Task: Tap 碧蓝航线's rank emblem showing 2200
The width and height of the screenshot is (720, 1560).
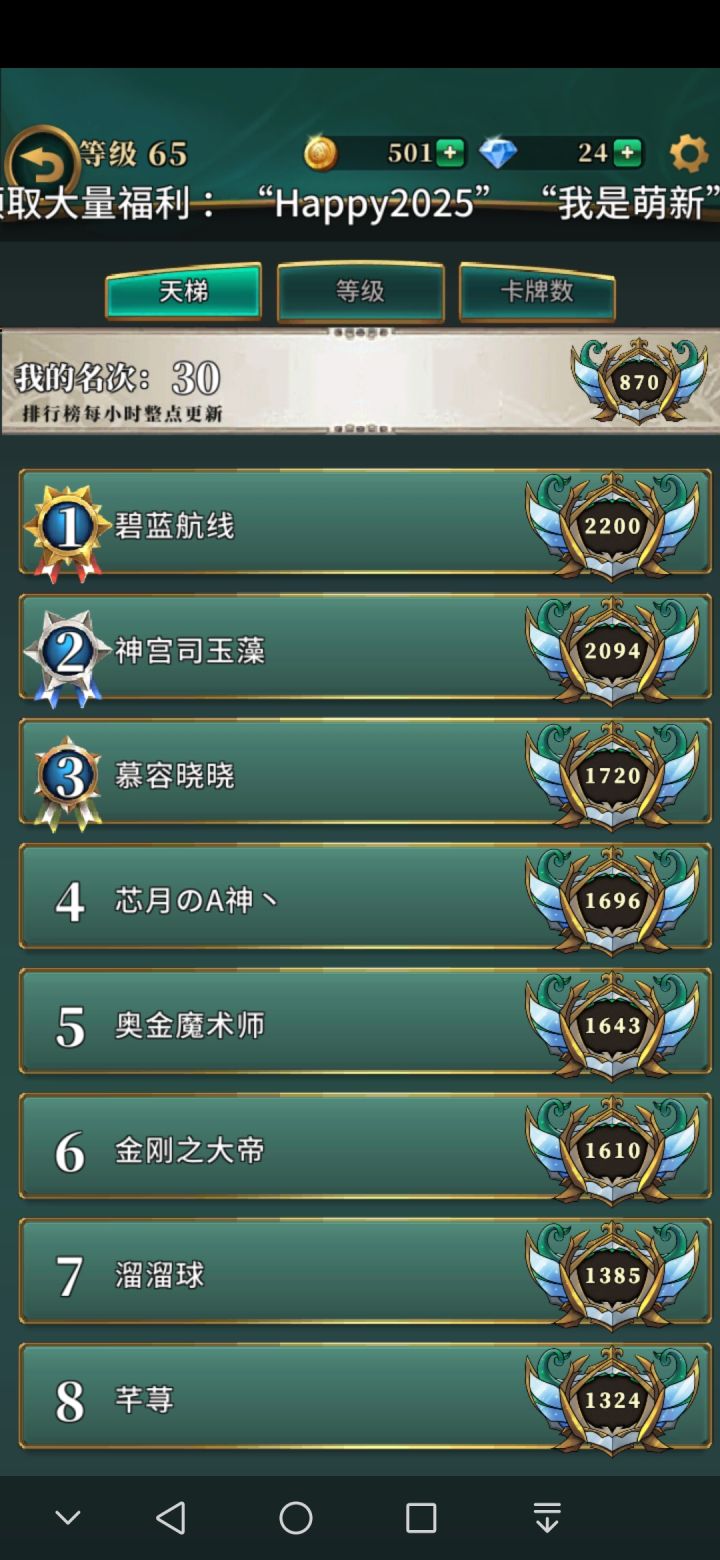Action: tap(612, 523)
